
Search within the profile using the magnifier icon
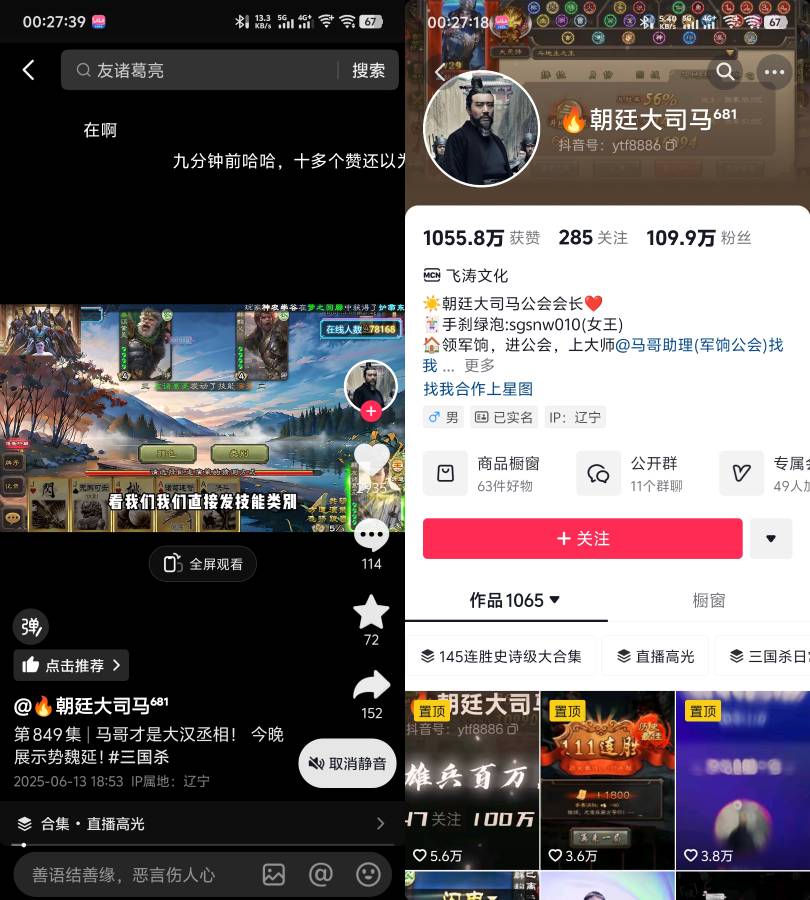tap(726, 71)
